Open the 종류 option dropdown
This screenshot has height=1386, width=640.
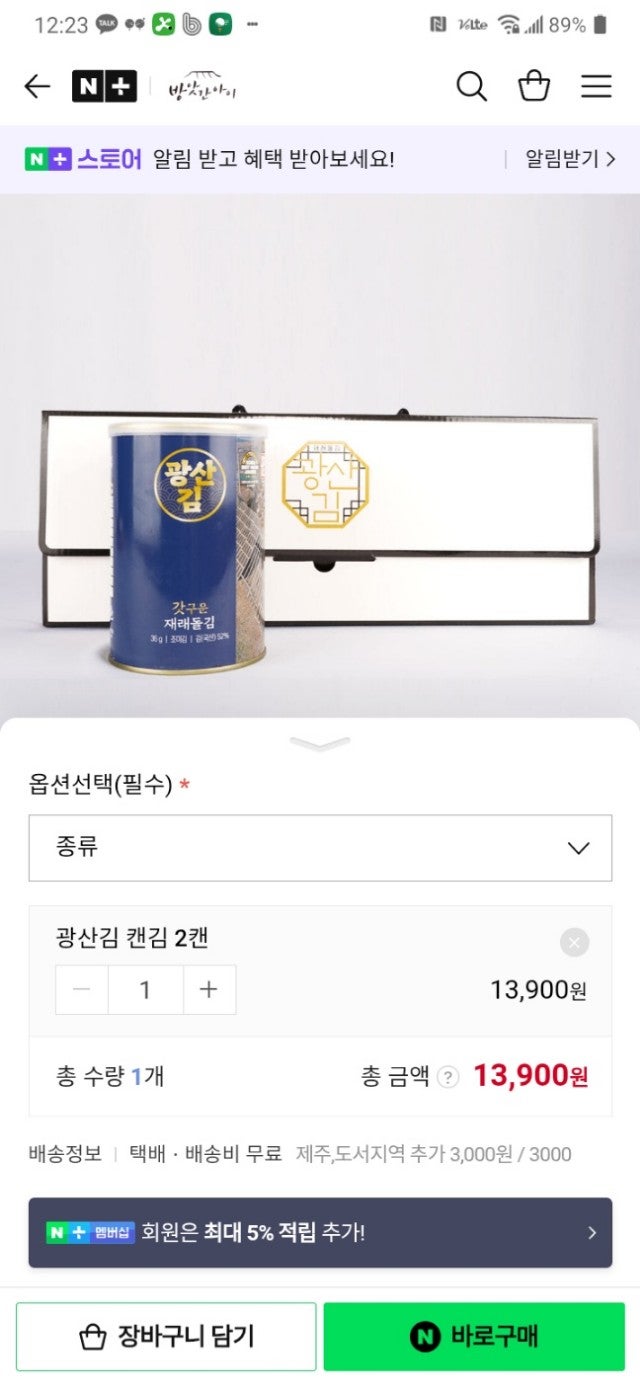pyautogui.click(x=320, y=848)
